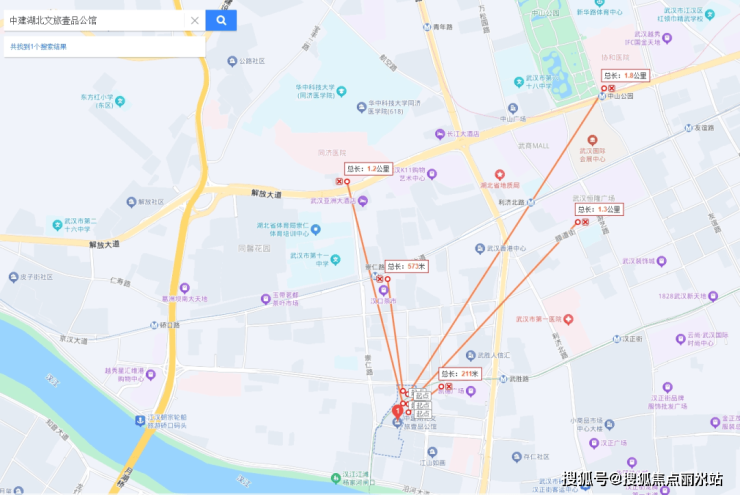Clear the search text with the X

(x=194, y=20)
